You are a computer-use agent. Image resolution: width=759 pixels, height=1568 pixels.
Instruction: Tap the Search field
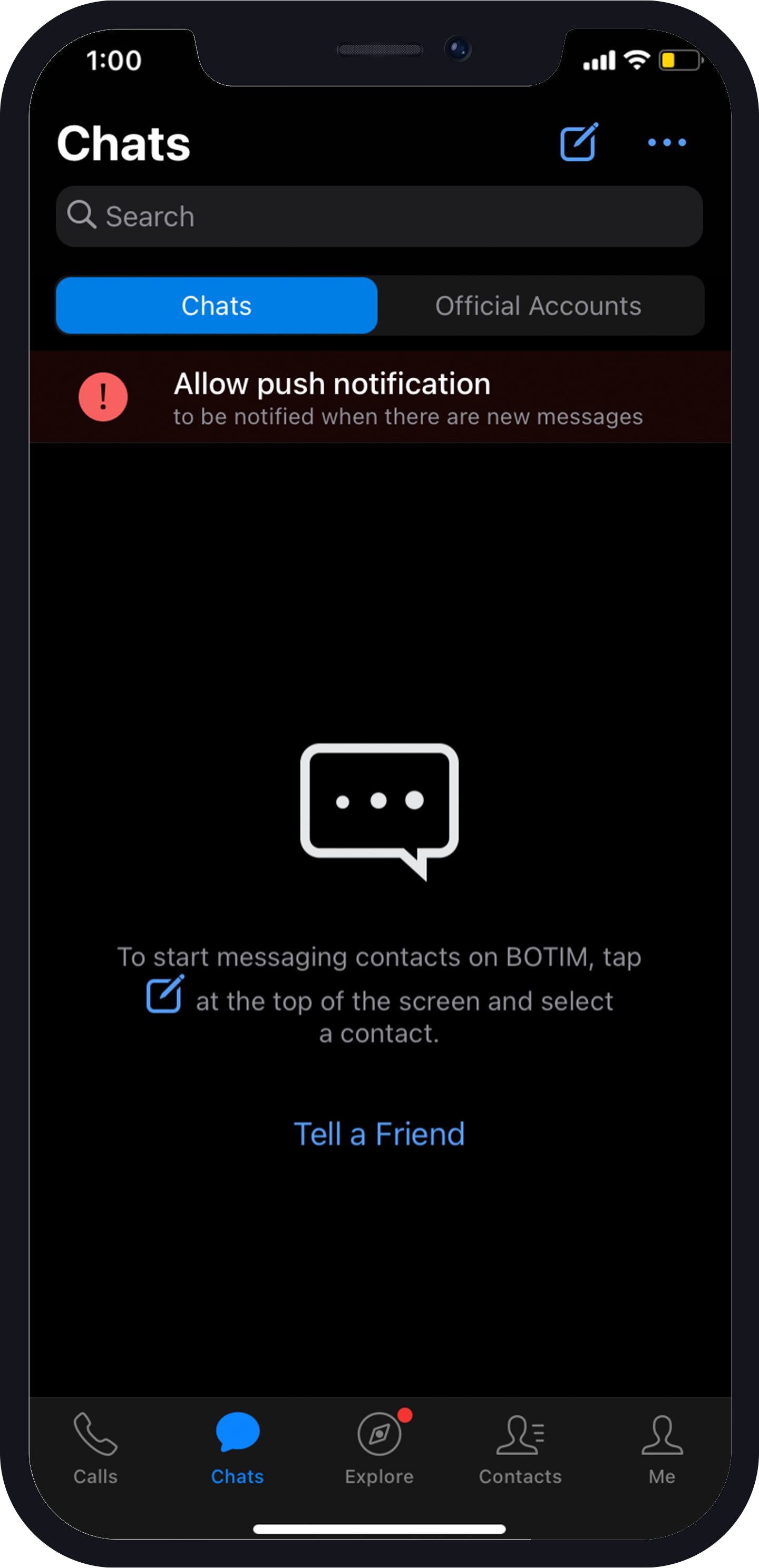(x=379, y=217)
